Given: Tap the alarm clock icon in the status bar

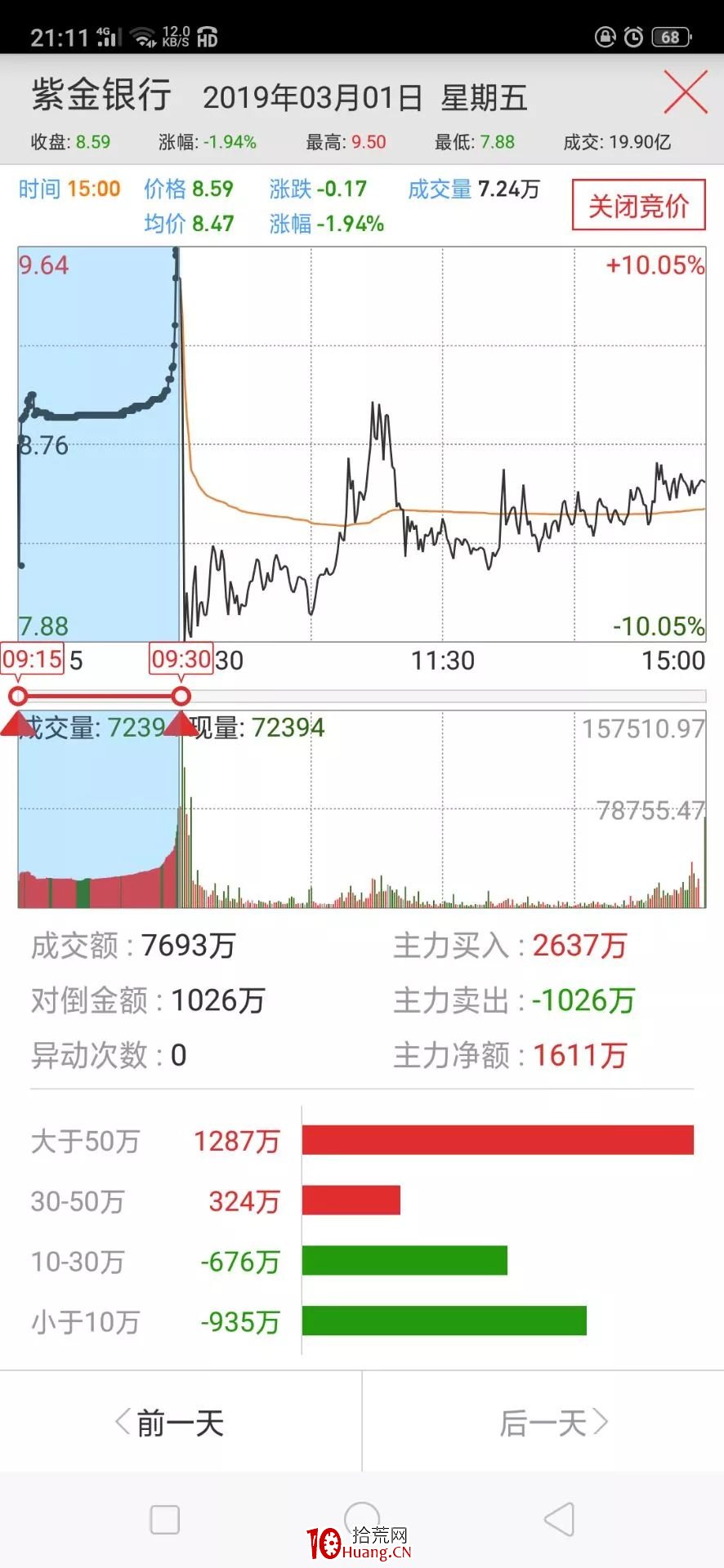Looking at the screenshot, I should point(636,37).
